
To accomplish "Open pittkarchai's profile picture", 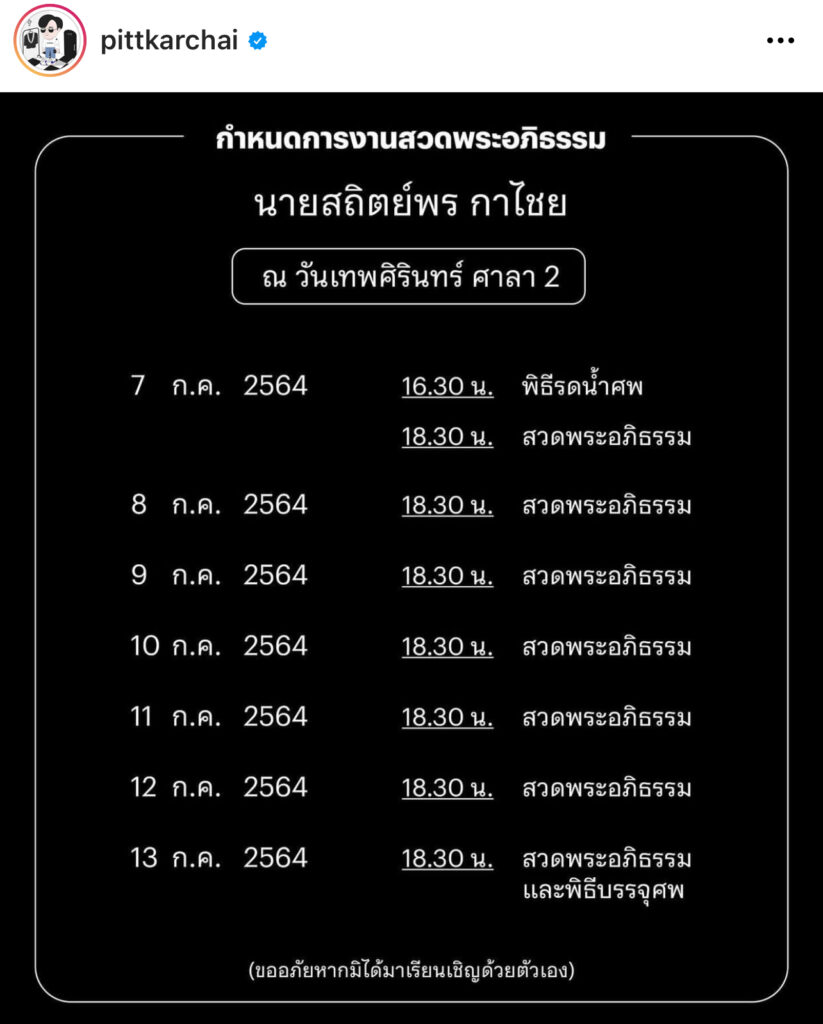I will tap(49, 41).
